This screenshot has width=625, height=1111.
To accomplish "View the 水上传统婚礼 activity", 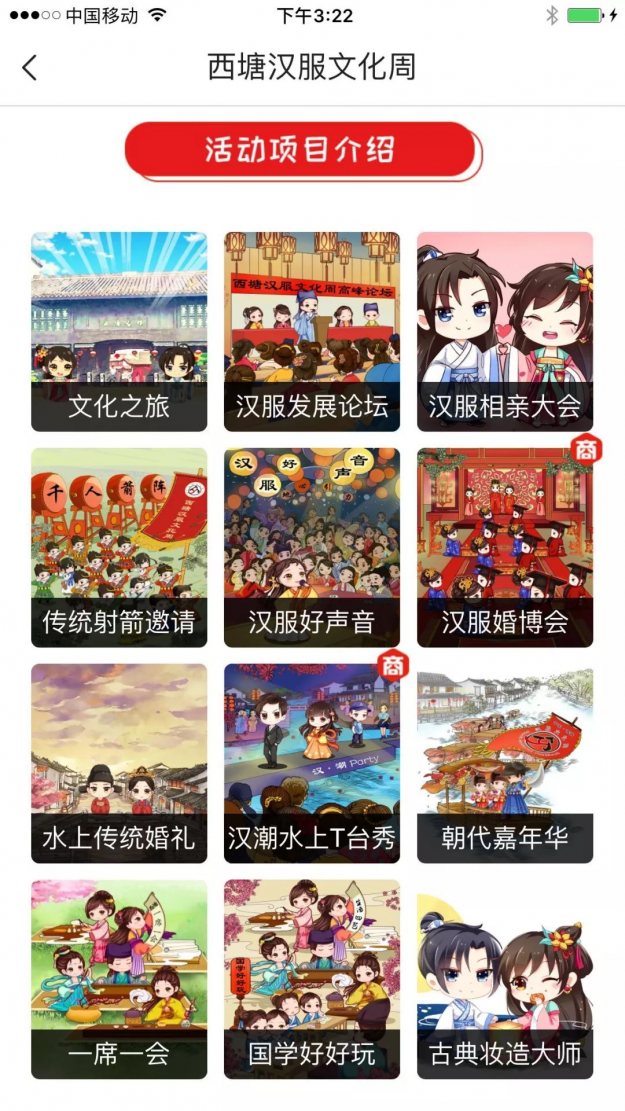I will (119, 764).
